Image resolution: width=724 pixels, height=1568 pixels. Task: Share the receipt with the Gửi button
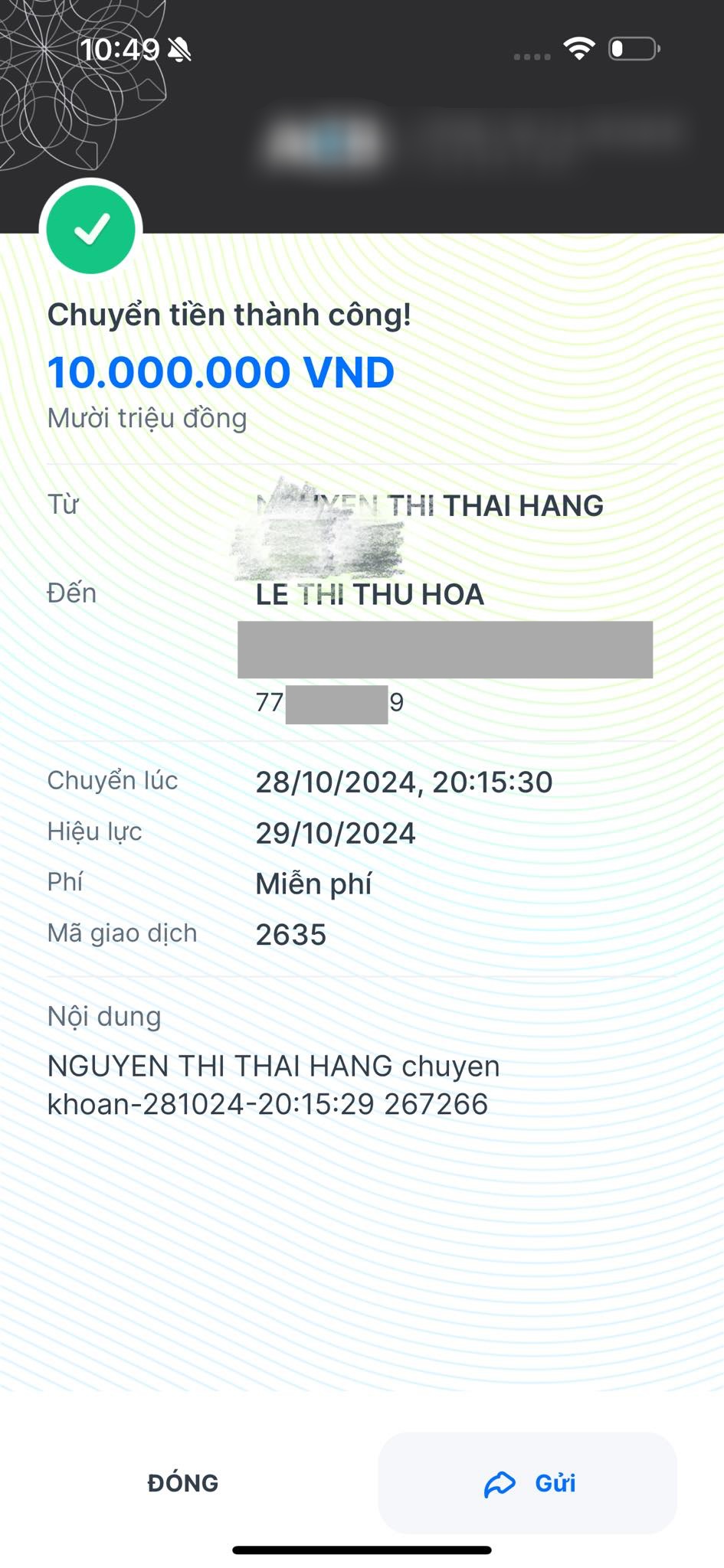click(528, 1483)
